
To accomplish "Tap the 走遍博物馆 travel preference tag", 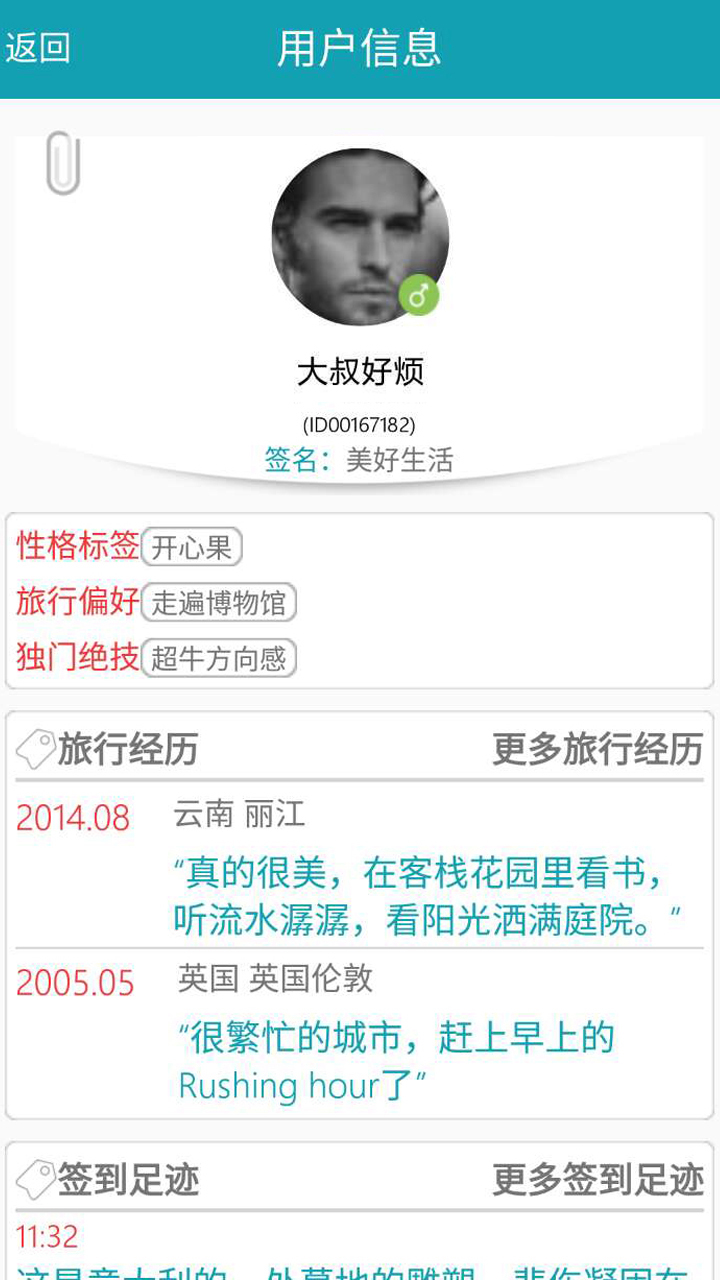I will [x=219, y=603].
